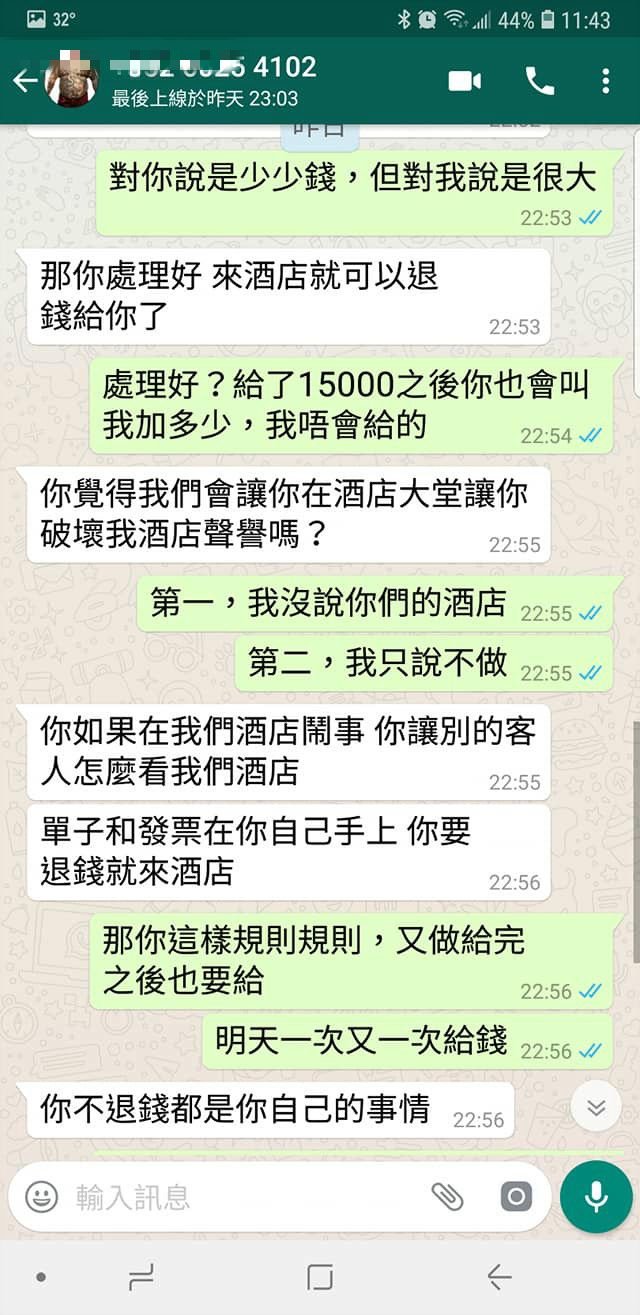This screenshot has width=640, height=1315.
Task: Tap the system back button
Action: [x=499, y=1277]
